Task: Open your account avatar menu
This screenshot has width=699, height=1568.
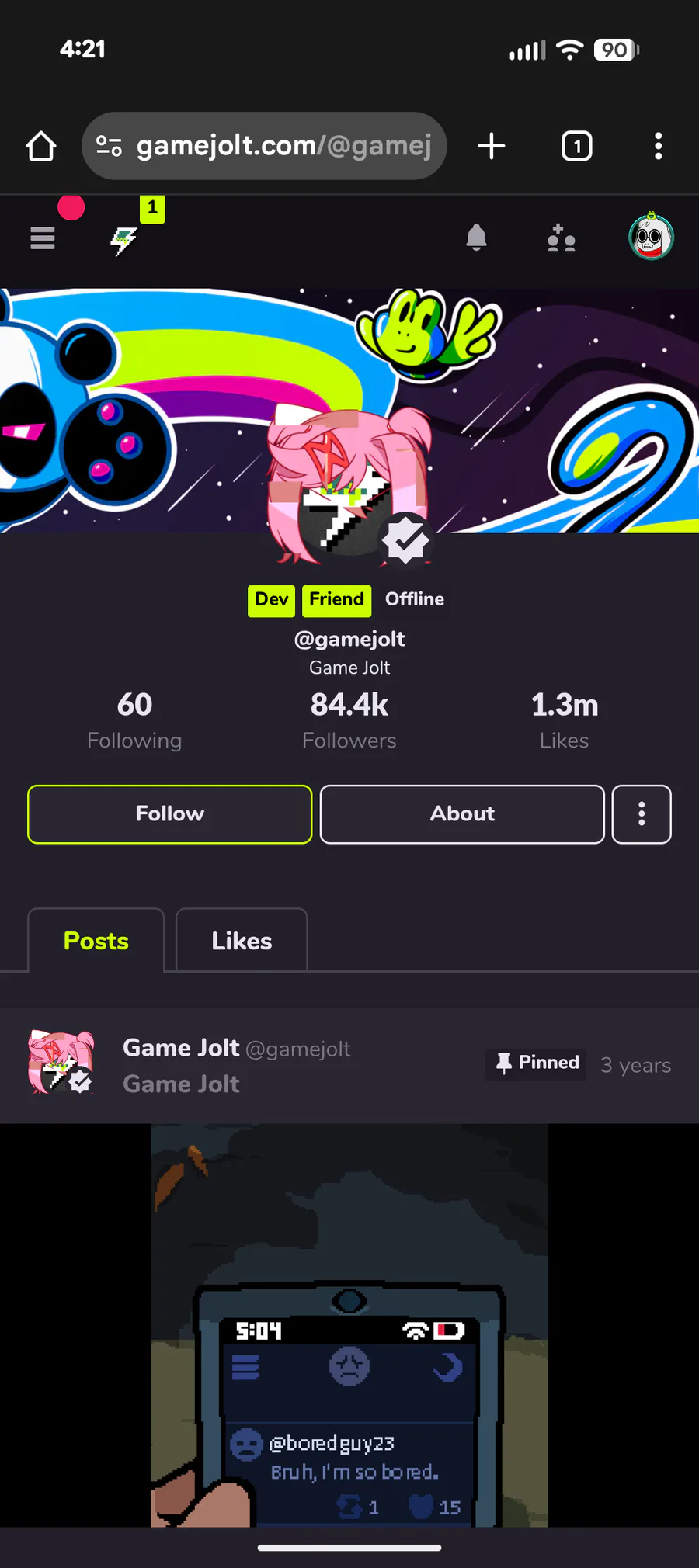Action: 650,238
